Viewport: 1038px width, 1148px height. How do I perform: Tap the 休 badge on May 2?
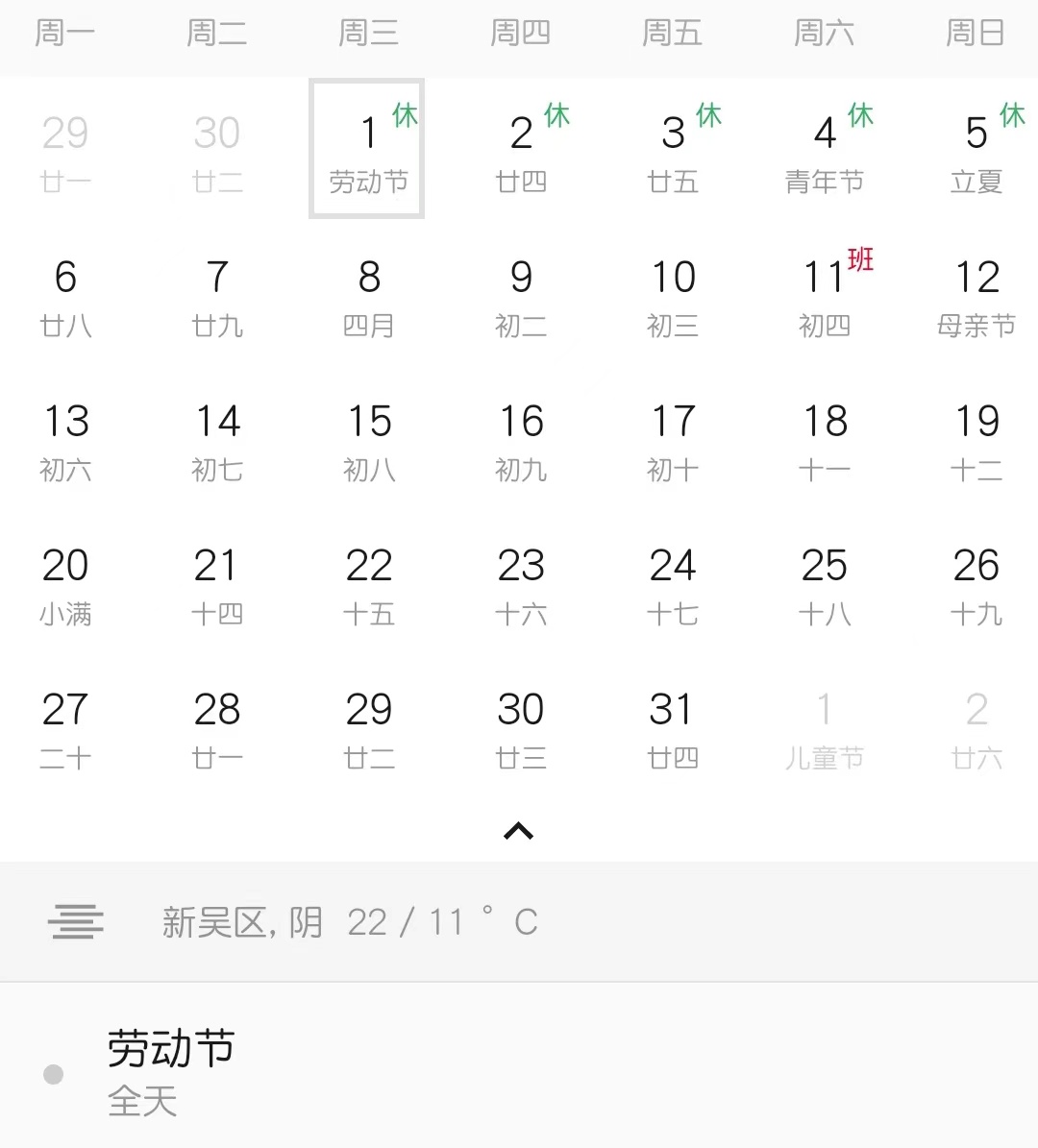557,115
